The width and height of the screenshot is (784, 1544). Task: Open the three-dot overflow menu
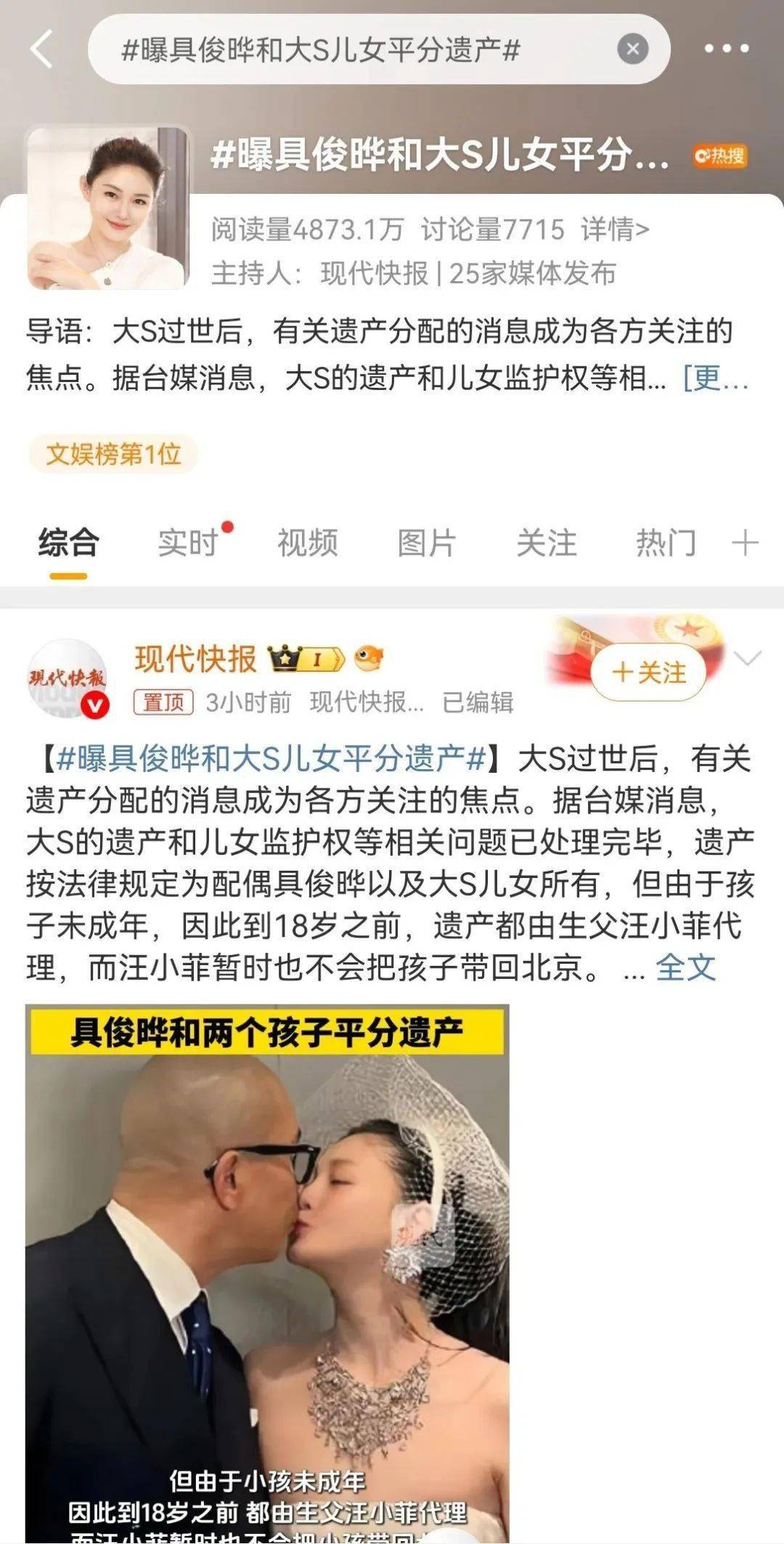point(726,49)
